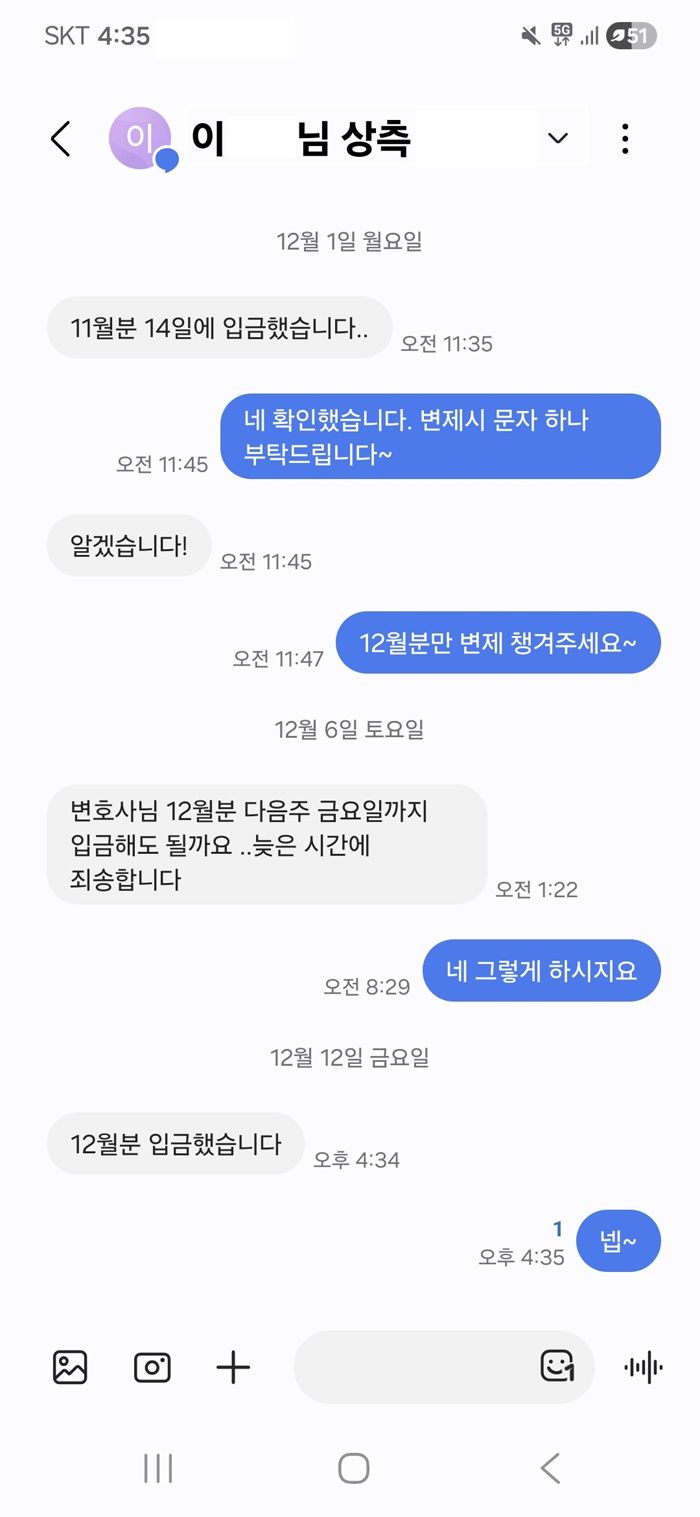Go to the home screen
The height and width of the screenshot is (1517, 700).
pos(353,1468)
